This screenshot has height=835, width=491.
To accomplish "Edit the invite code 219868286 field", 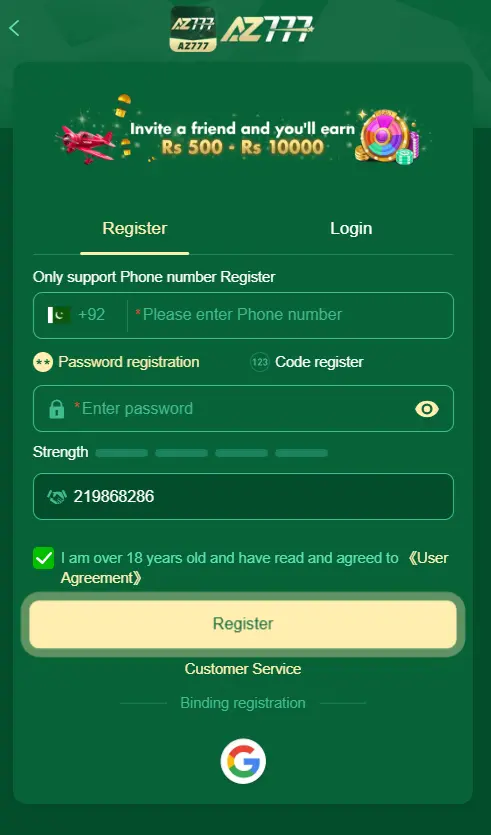I will [x=243, y=496].
